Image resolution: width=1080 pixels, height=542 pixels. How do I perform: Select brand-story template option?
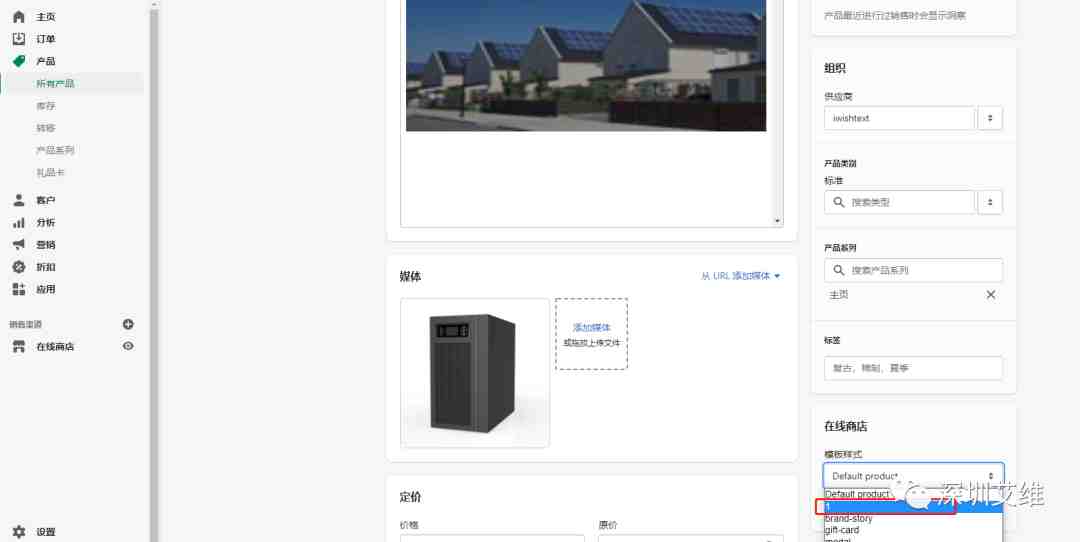click(x=849, y=519)
